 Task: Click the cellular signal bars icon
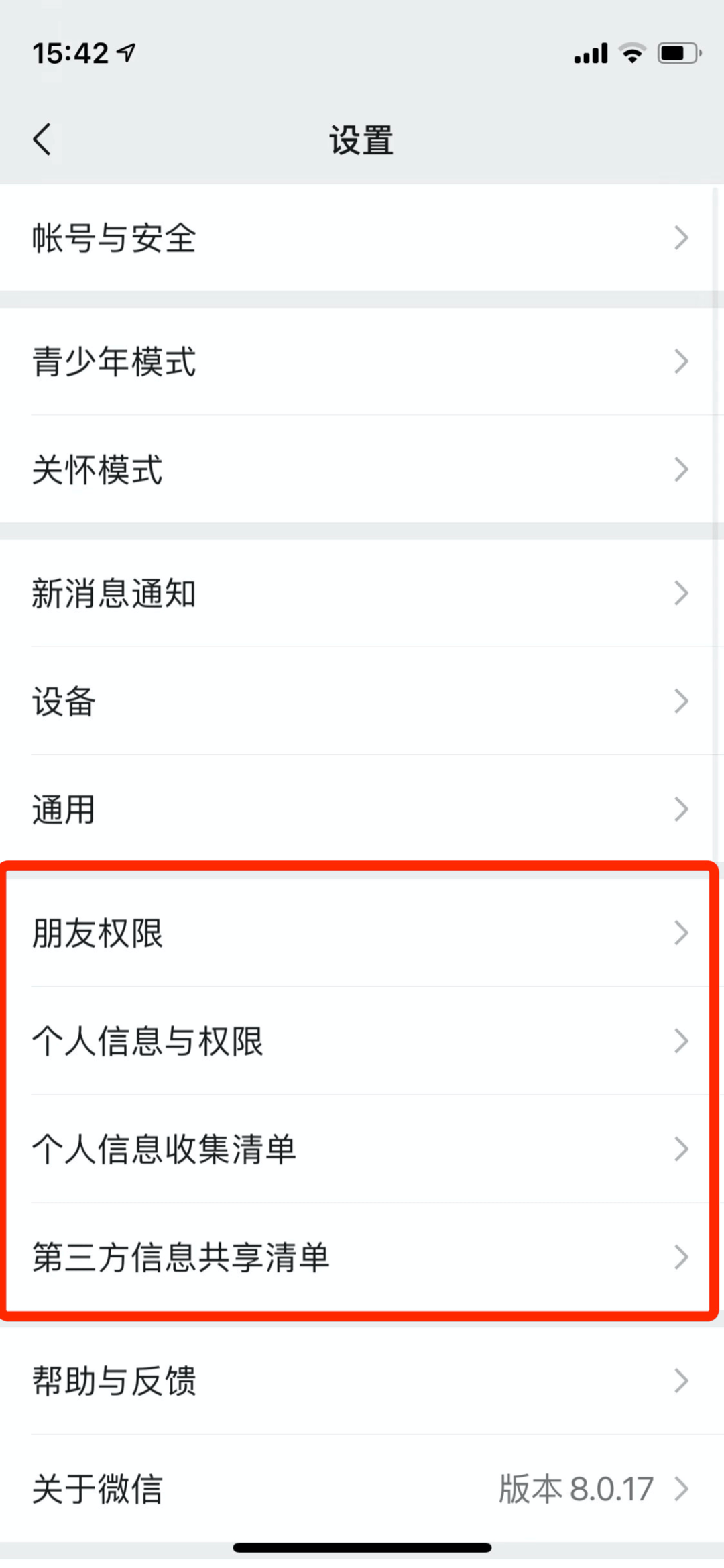point(589,52)
